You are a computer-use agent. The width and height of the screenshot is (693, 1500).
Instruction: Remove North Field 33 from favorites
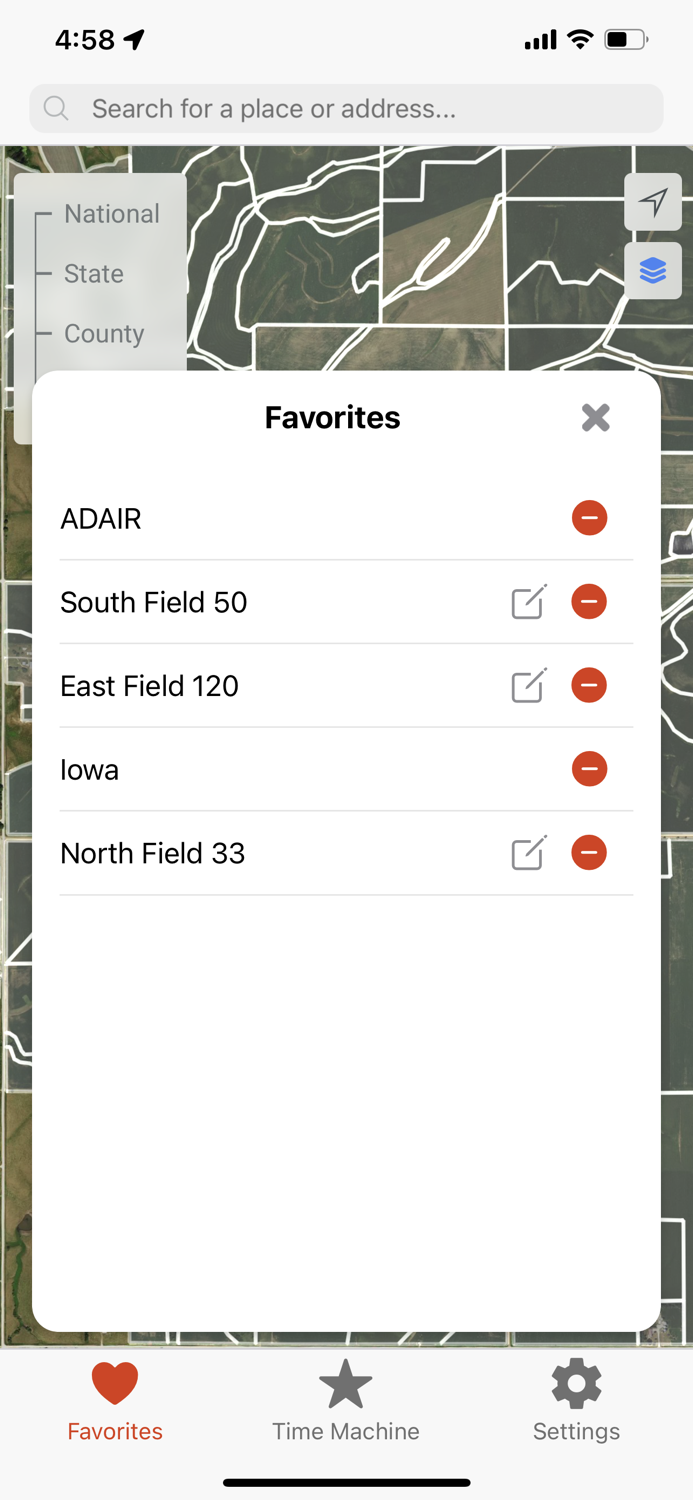589,853
